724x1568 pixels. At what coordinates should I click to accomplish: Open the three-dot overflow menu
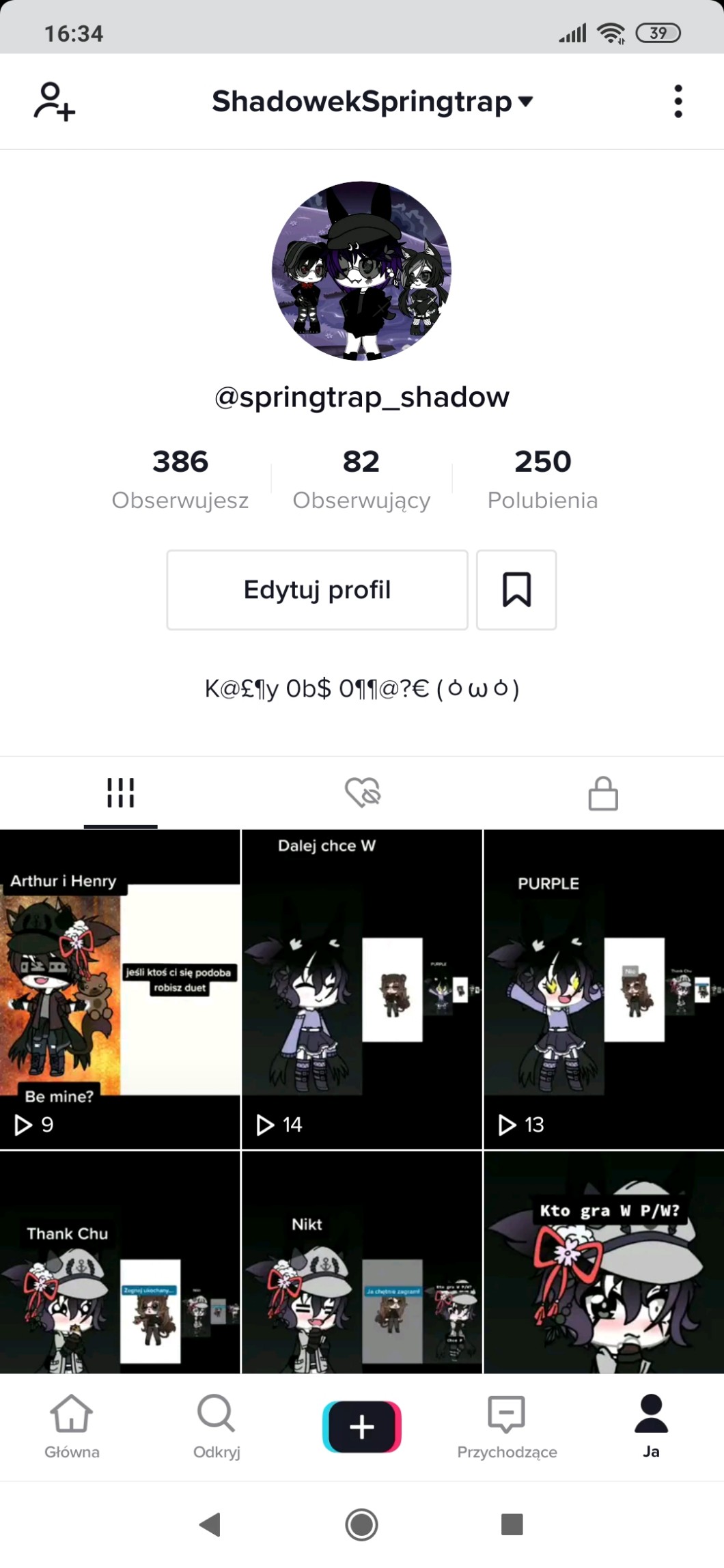click(678, 101)
